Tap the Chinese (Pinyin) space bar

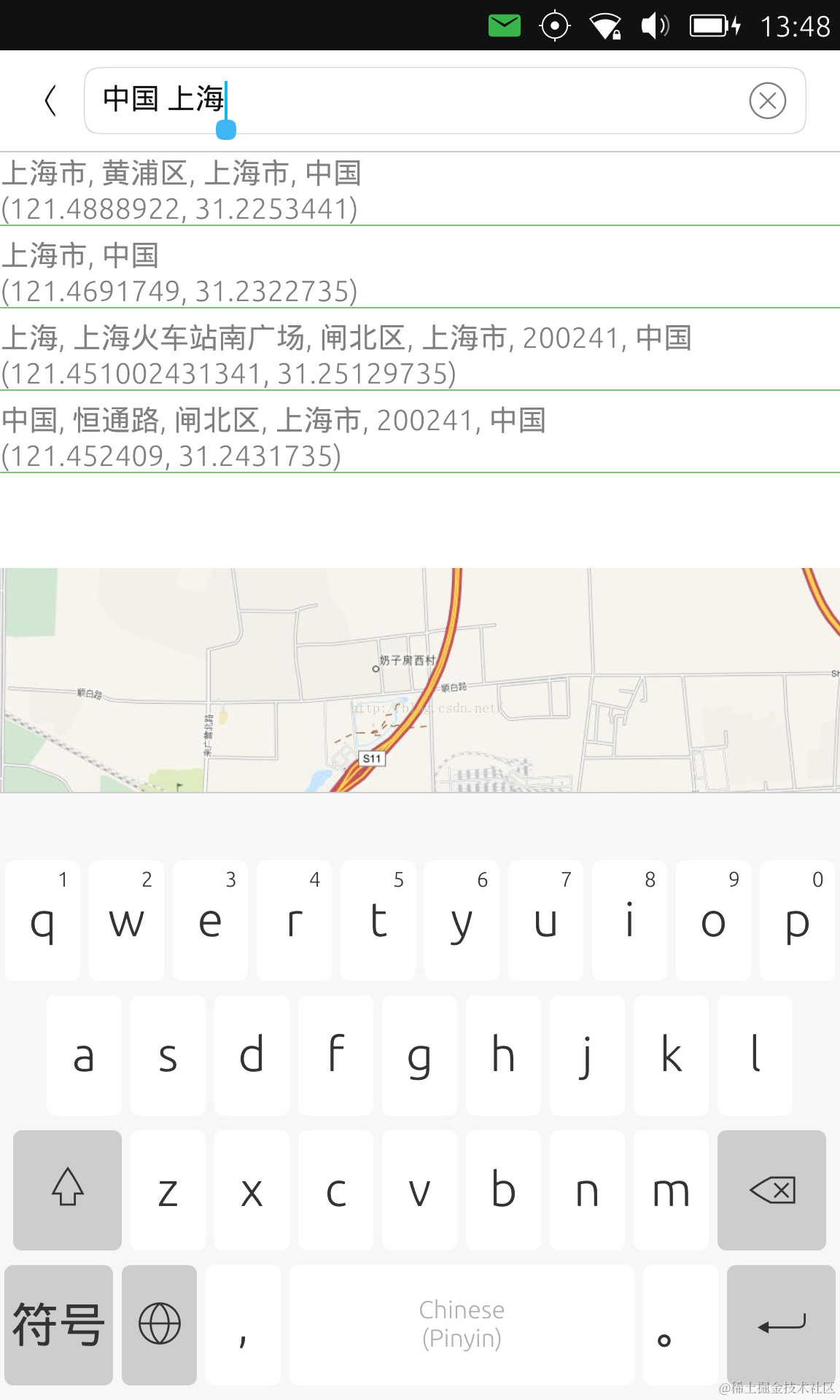point(461,1324)
